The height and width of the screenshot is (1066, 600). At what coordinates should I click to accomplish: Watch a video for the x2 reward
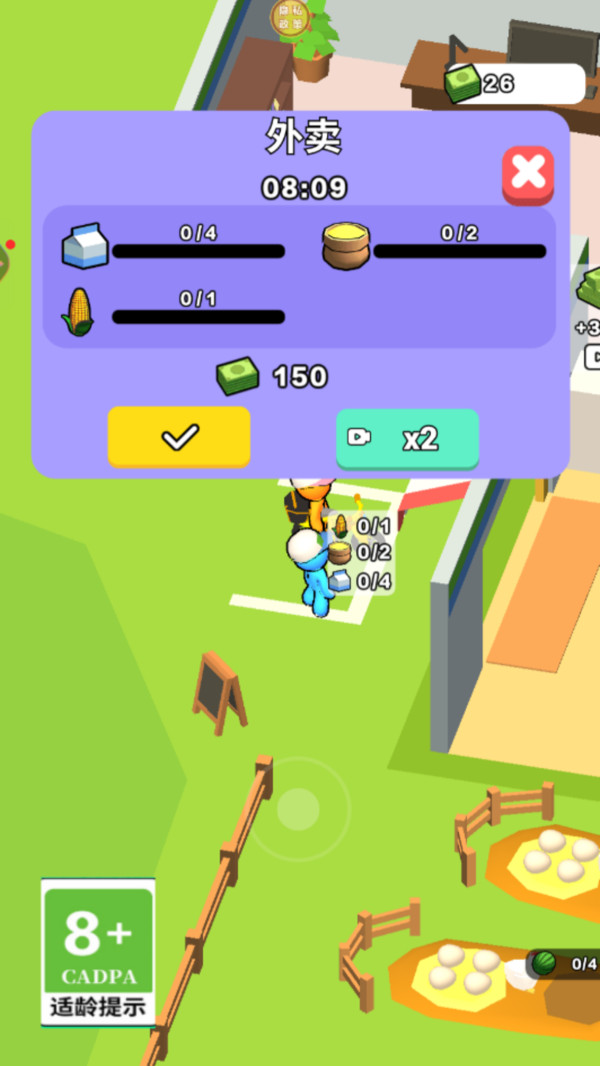point(407,438)
